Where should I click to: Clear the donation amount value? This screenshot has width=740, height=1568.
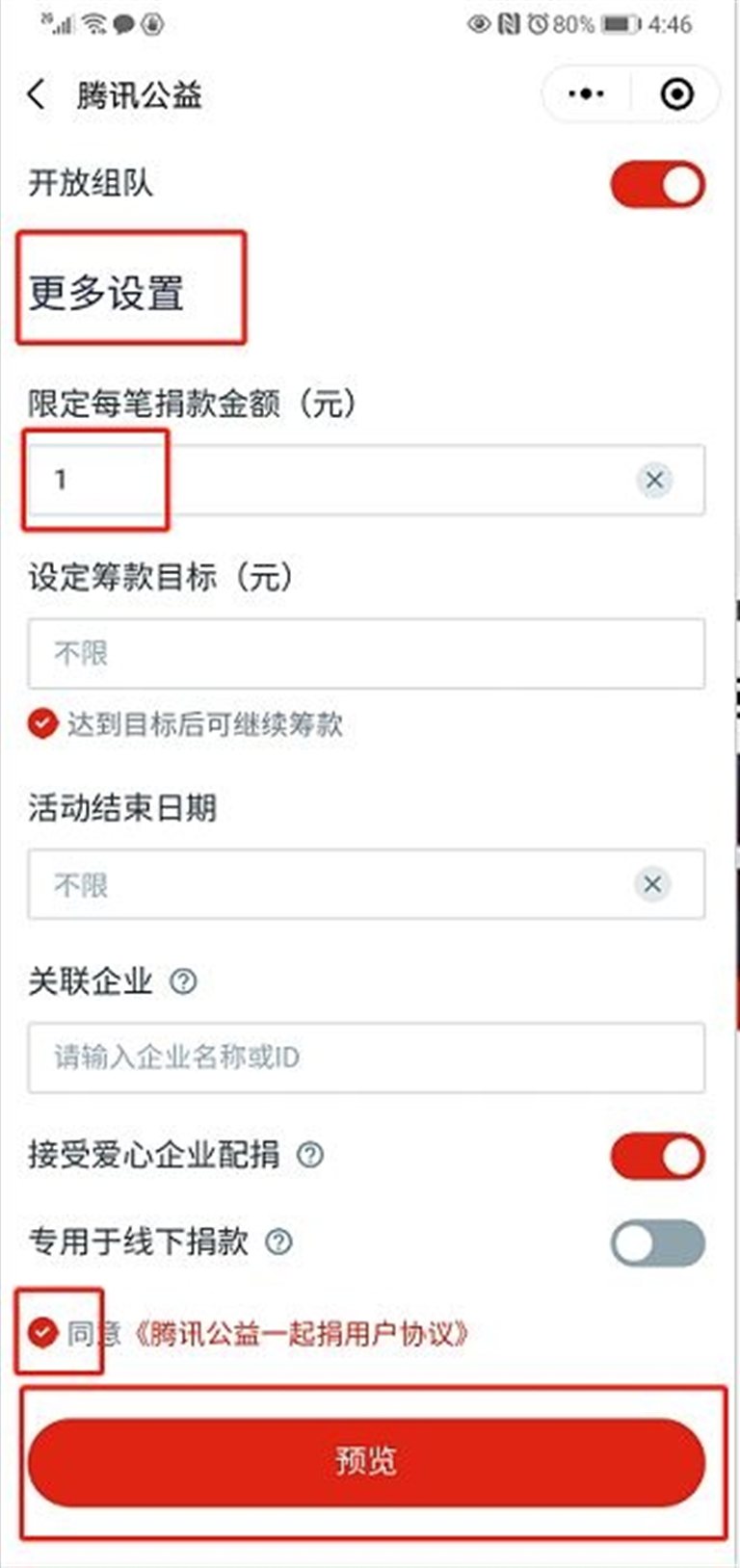pyautogui.click(x=654, y=480)
